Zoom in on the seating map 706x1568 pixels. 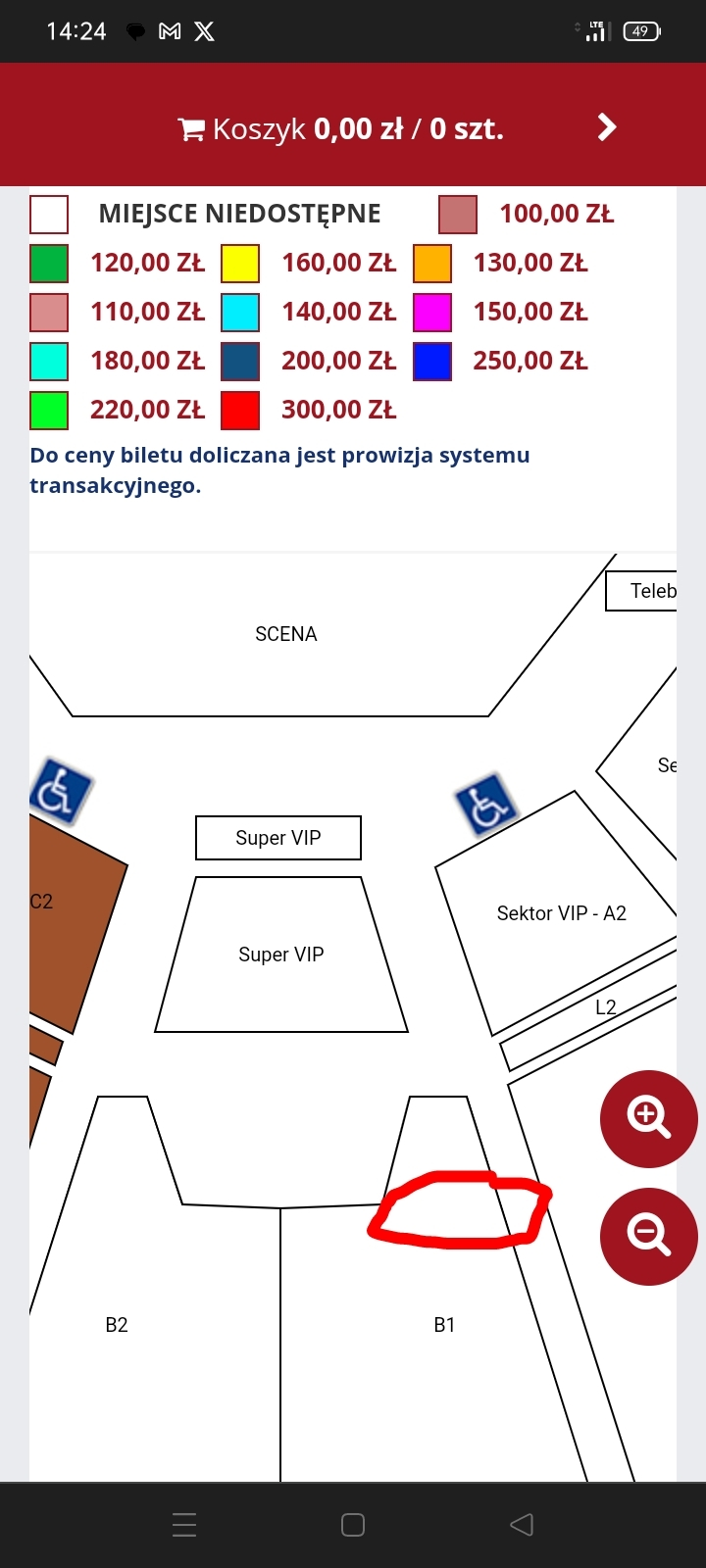(x=648, y=1118)
